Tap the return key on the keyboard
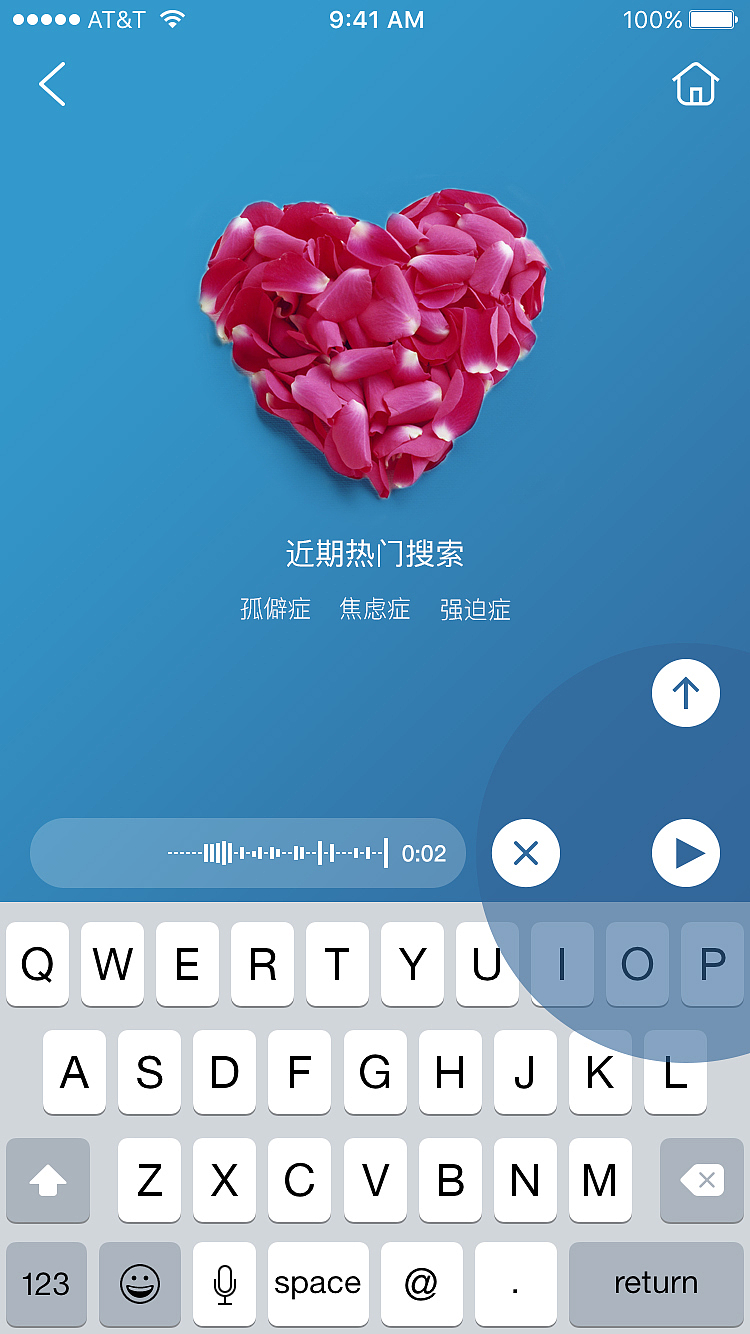 [x=656, y=1283]
